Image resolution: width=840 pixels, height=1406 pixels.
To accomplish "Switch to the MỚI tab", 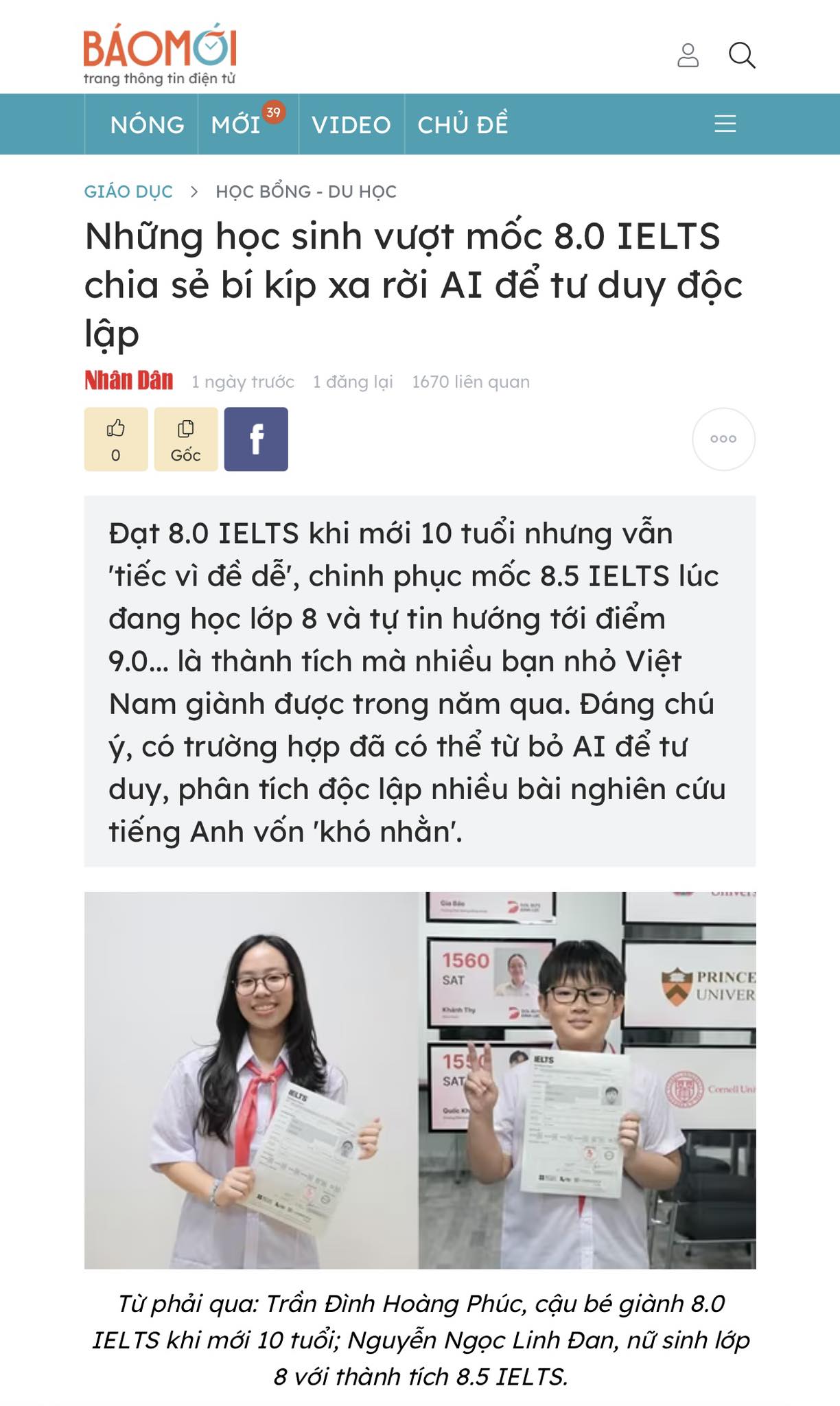I will pos(236,124).
